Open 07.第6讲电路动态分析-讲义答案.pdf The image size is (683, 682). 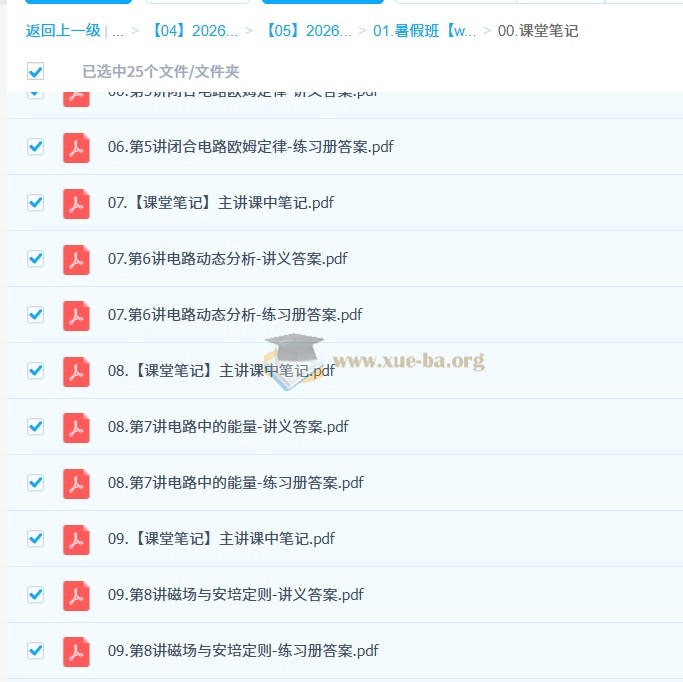227,259
